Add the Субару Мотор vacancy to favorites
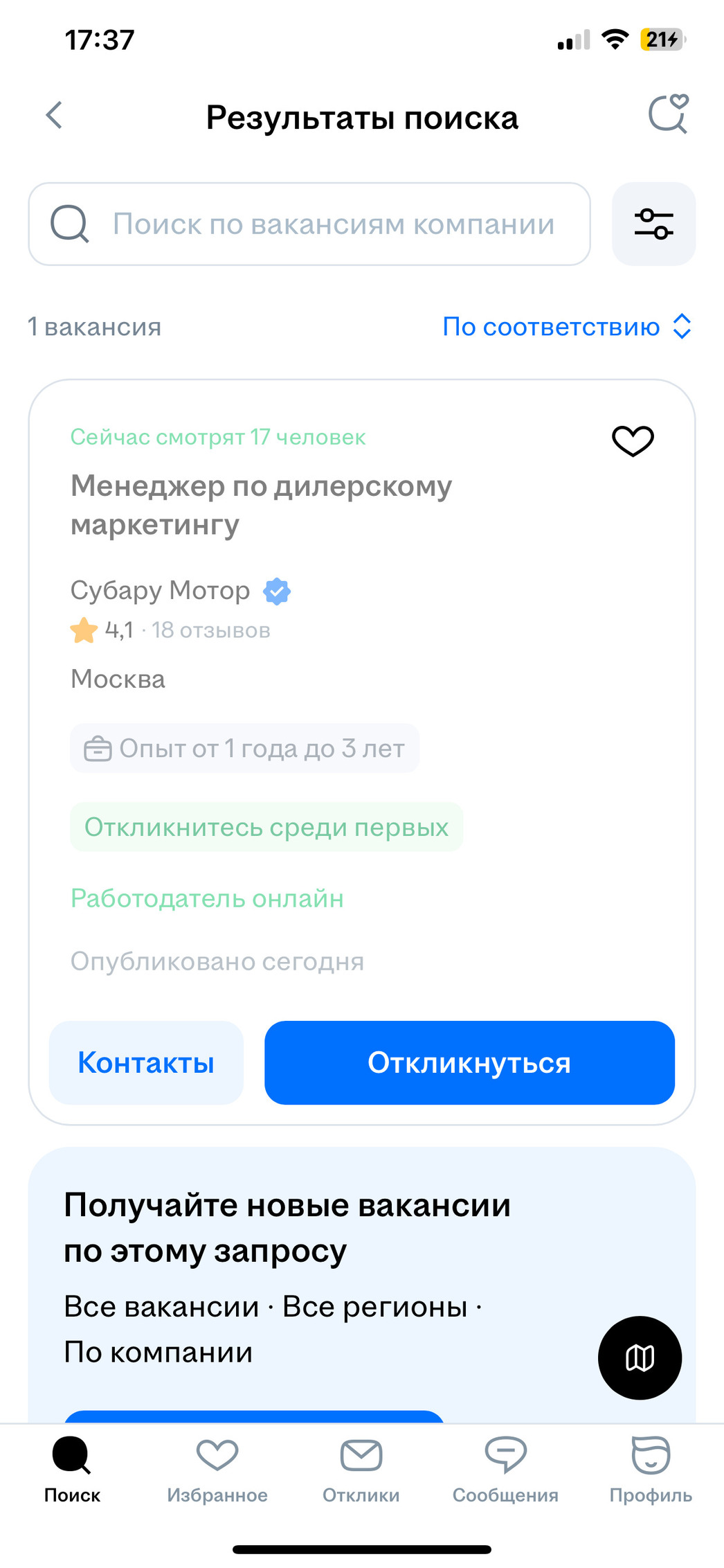 633,440
